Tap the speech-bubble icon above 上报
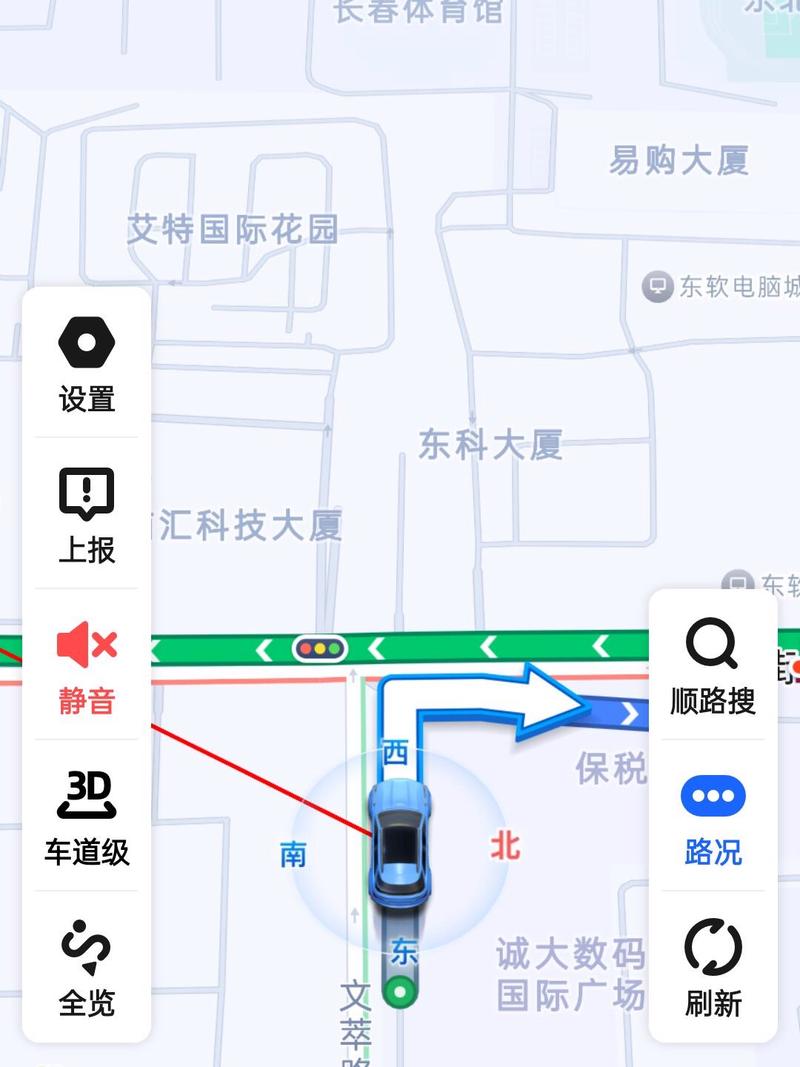Screen dimensions: 800x1067 point(86,494)
